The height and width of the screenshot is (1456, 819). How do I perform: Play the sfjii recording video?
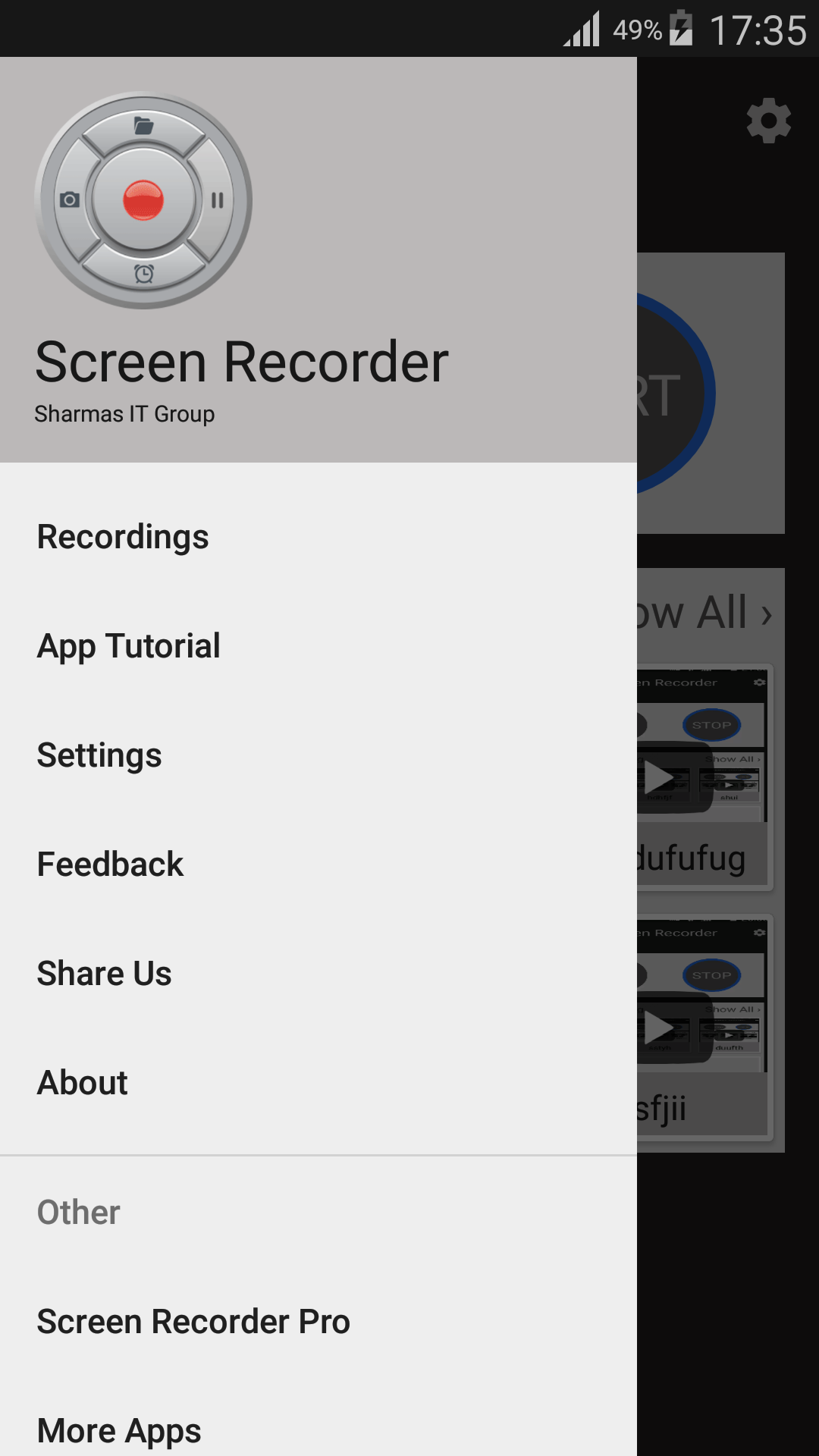pyautogui.click(x=661, y=1029)
